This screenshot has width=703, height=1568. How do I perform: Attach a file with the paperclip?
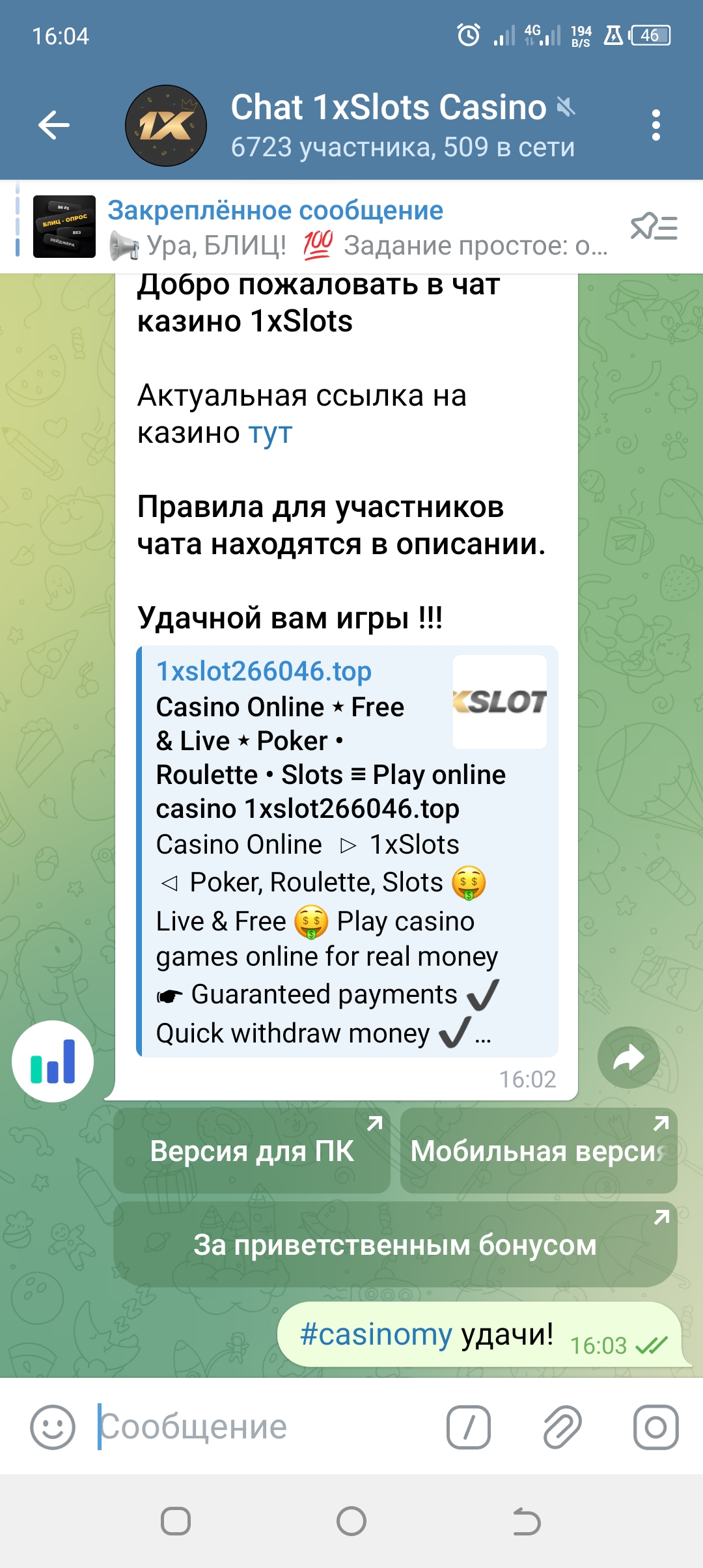[x=562, y=1427]
